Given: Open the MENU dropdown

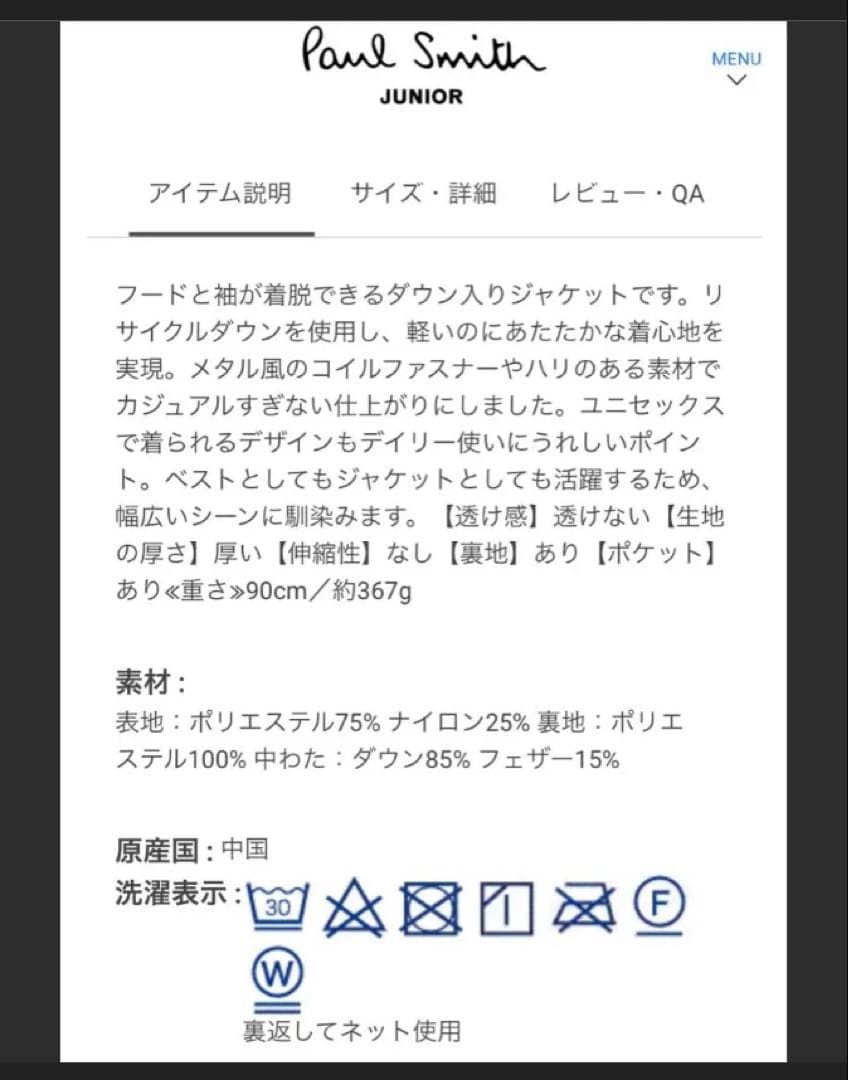Looking at the screenshot, I should (736, 67).
